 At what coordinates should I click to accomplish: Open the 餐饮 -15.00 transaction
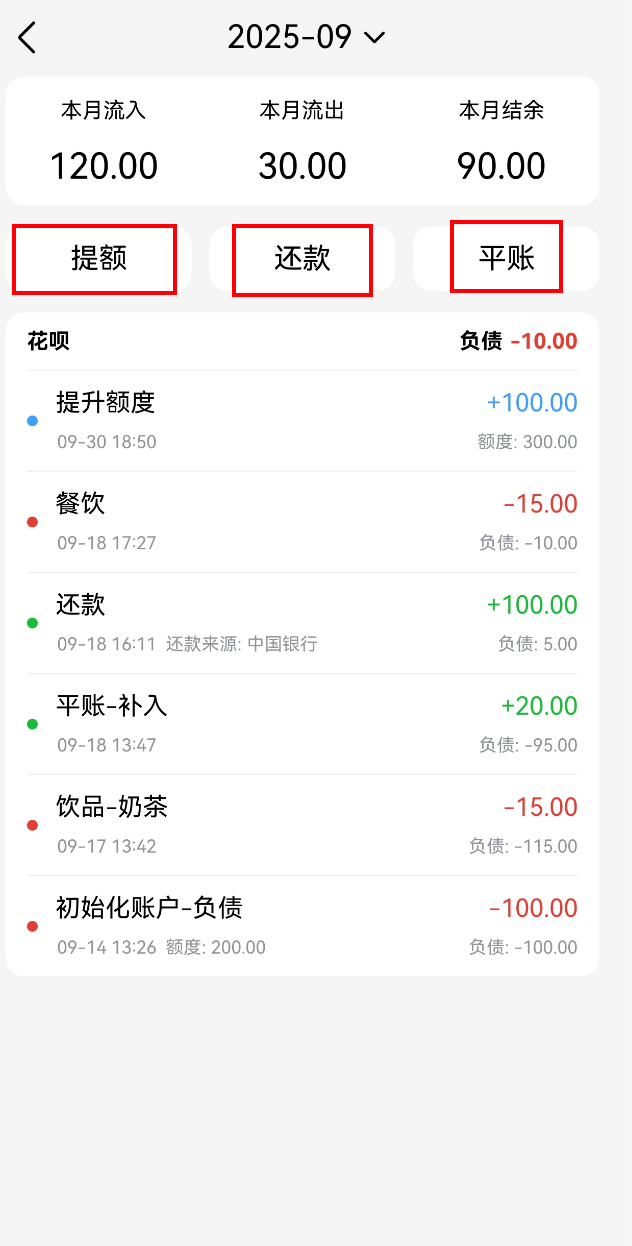302,521
